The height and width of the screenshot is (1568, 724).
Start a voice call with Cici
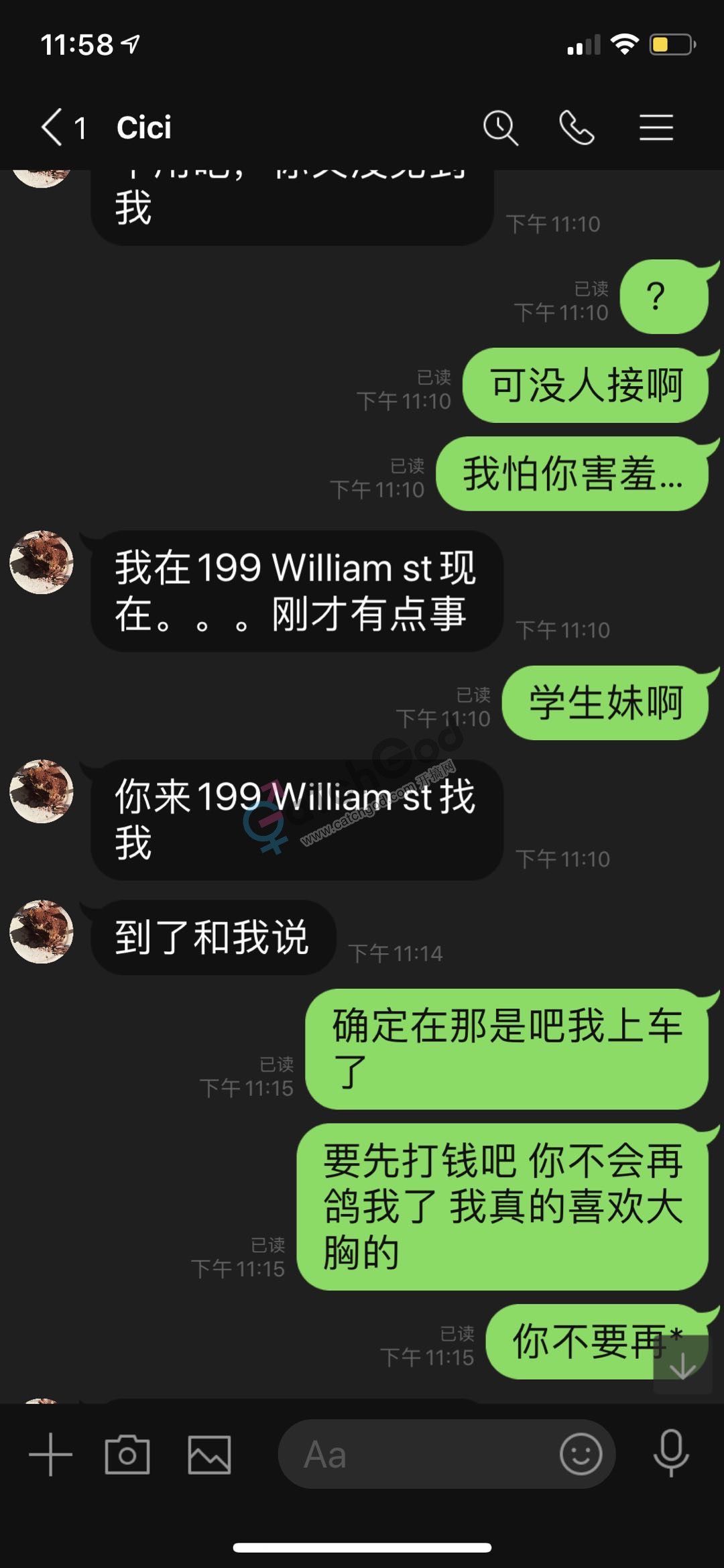(577, 127)
